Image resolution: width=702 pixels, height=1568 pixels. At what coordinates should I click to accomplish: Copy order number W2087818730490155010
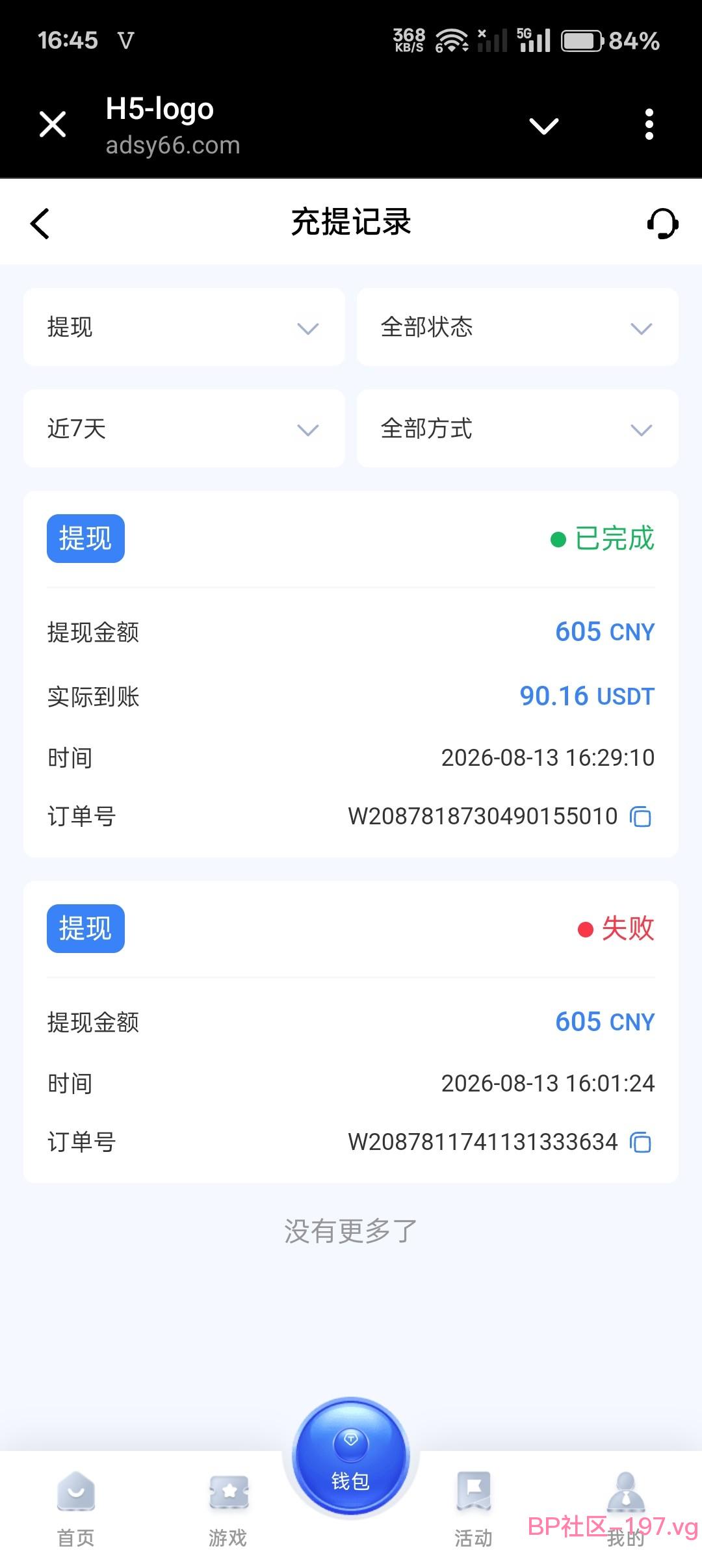coord(640,817)
